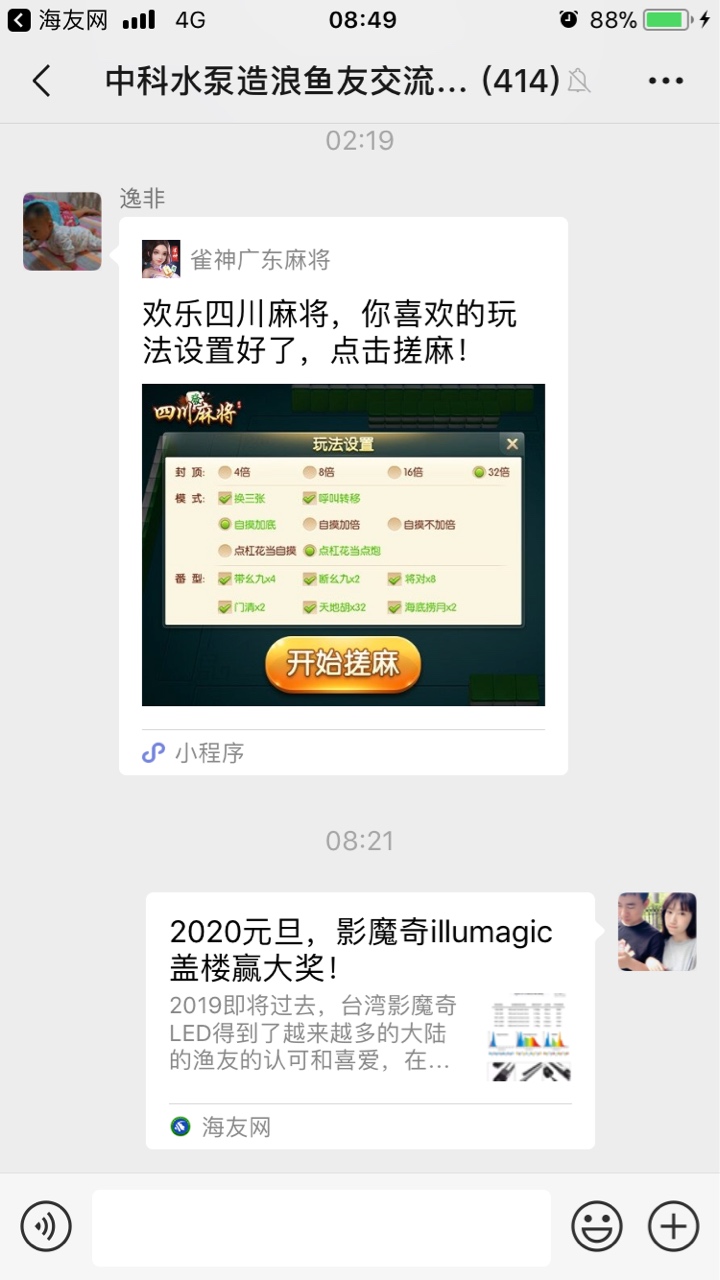Screen dimensions: 720x1280
Task: Focus the message text field
Action: tap(321, 1226)
